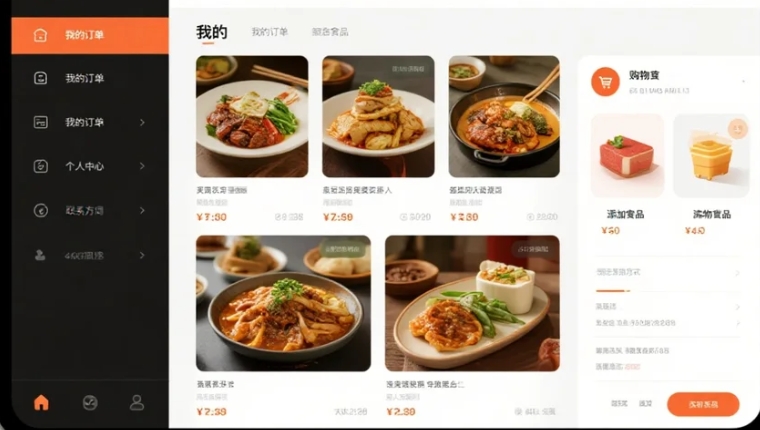Open the profile icon in the bottom bar
This screenshot has width=760, height=430.
[x=137, y=402]
